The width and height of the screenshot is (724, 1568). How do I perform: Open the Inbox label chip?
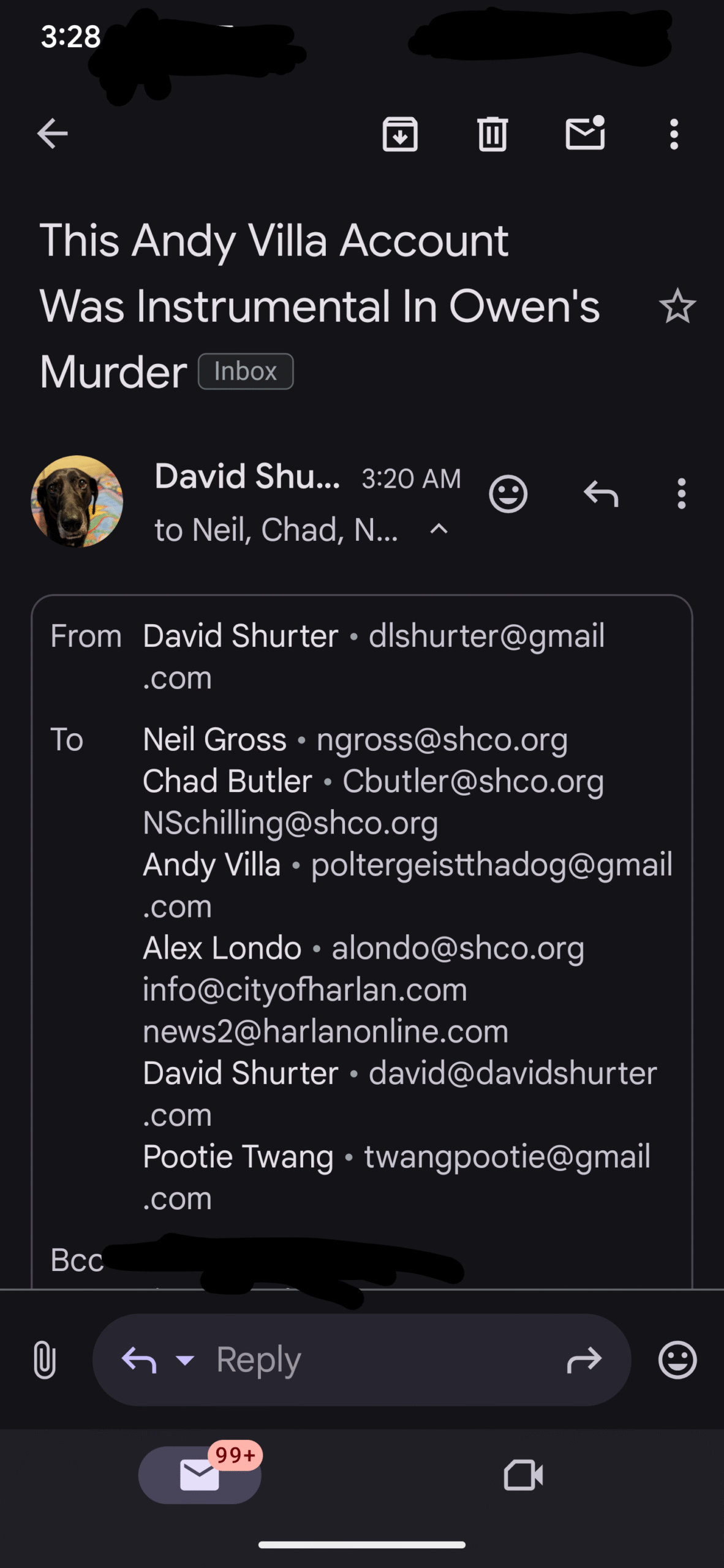(x=246, y=371)
